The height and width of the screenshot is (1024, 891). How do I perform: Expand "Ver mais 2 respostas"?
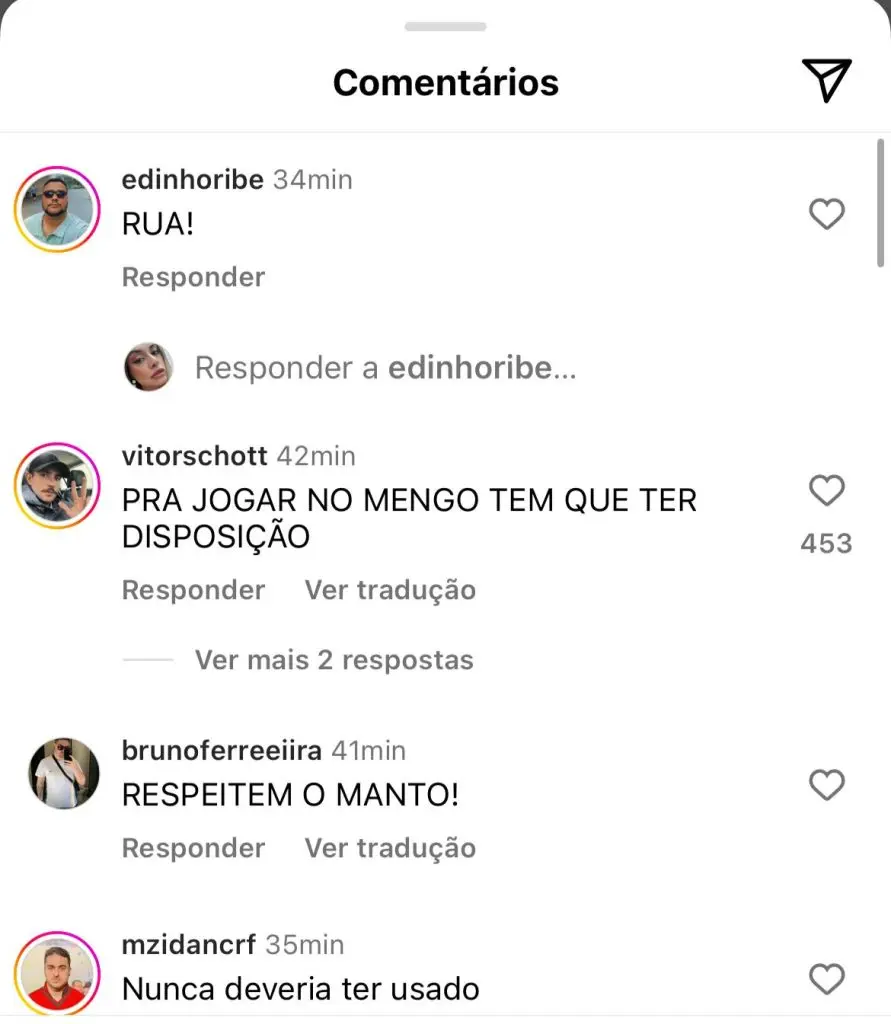click(333, 660)
